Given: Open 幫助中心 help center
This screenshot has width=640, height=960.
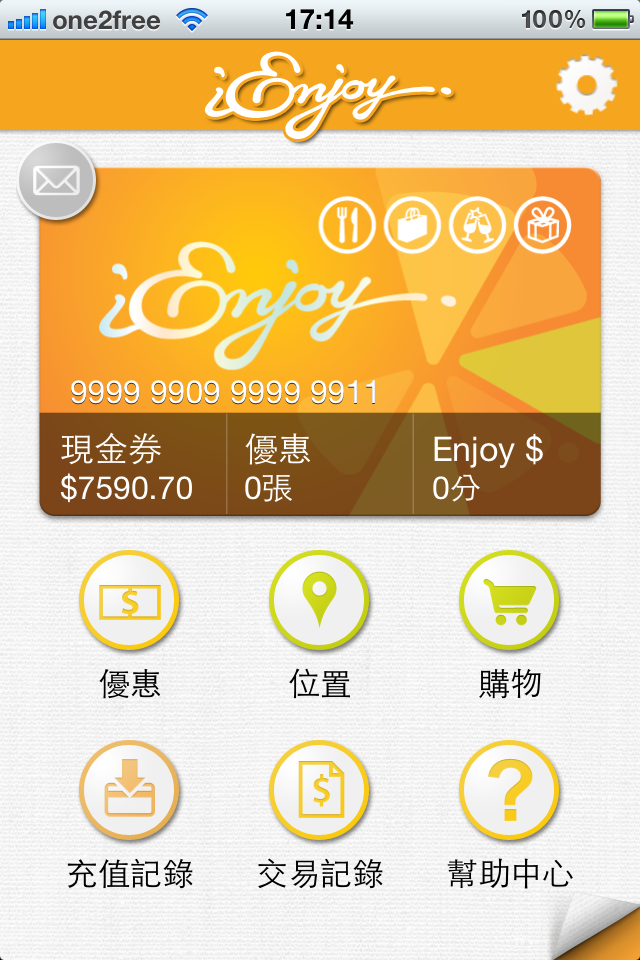Looking at the screenshot, I should [x=509, y=790].
